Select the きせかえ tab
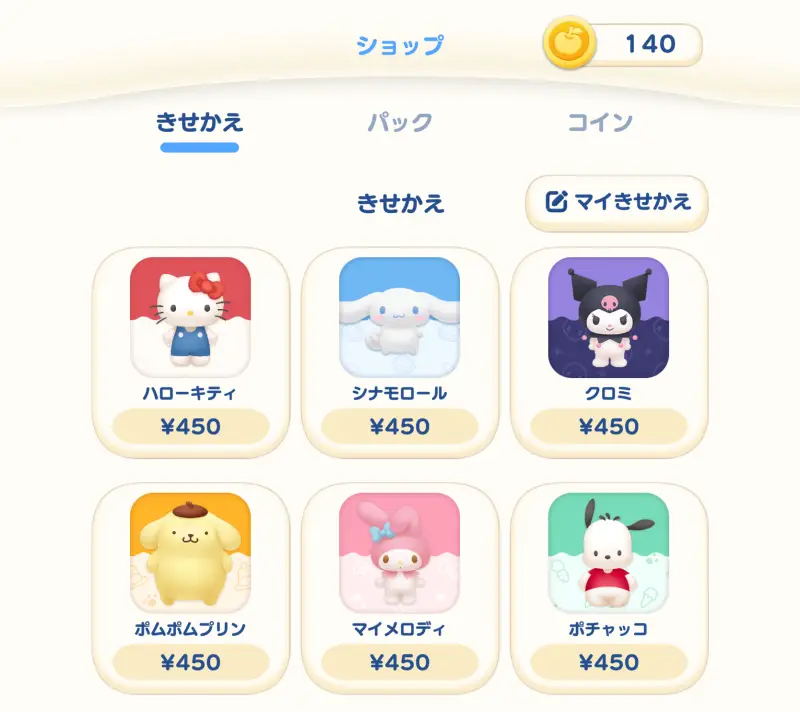The width and height of the screenshot is (800, 712). click(200, 123)
